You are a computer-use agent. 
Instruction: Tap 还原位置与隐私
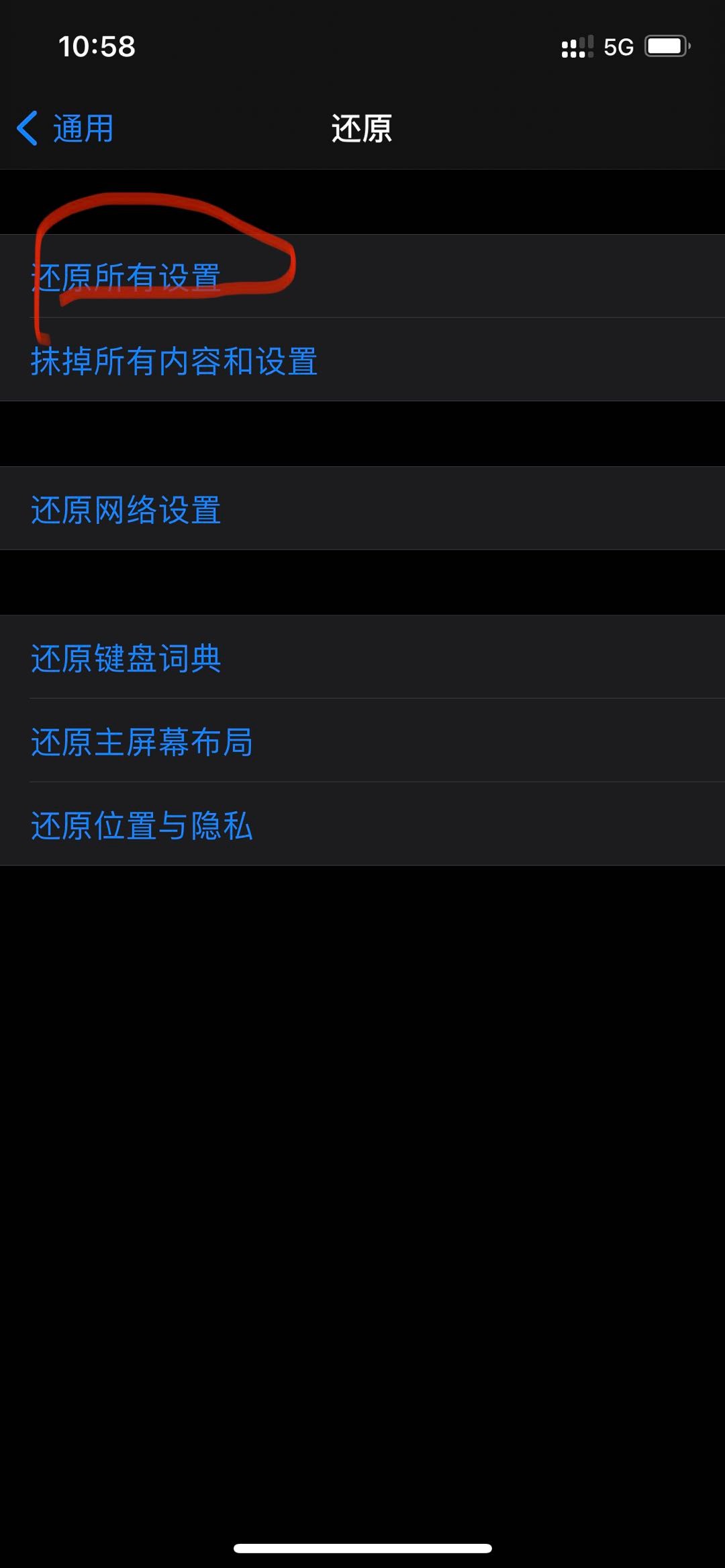pyautogui.click(x=142, y=825)
